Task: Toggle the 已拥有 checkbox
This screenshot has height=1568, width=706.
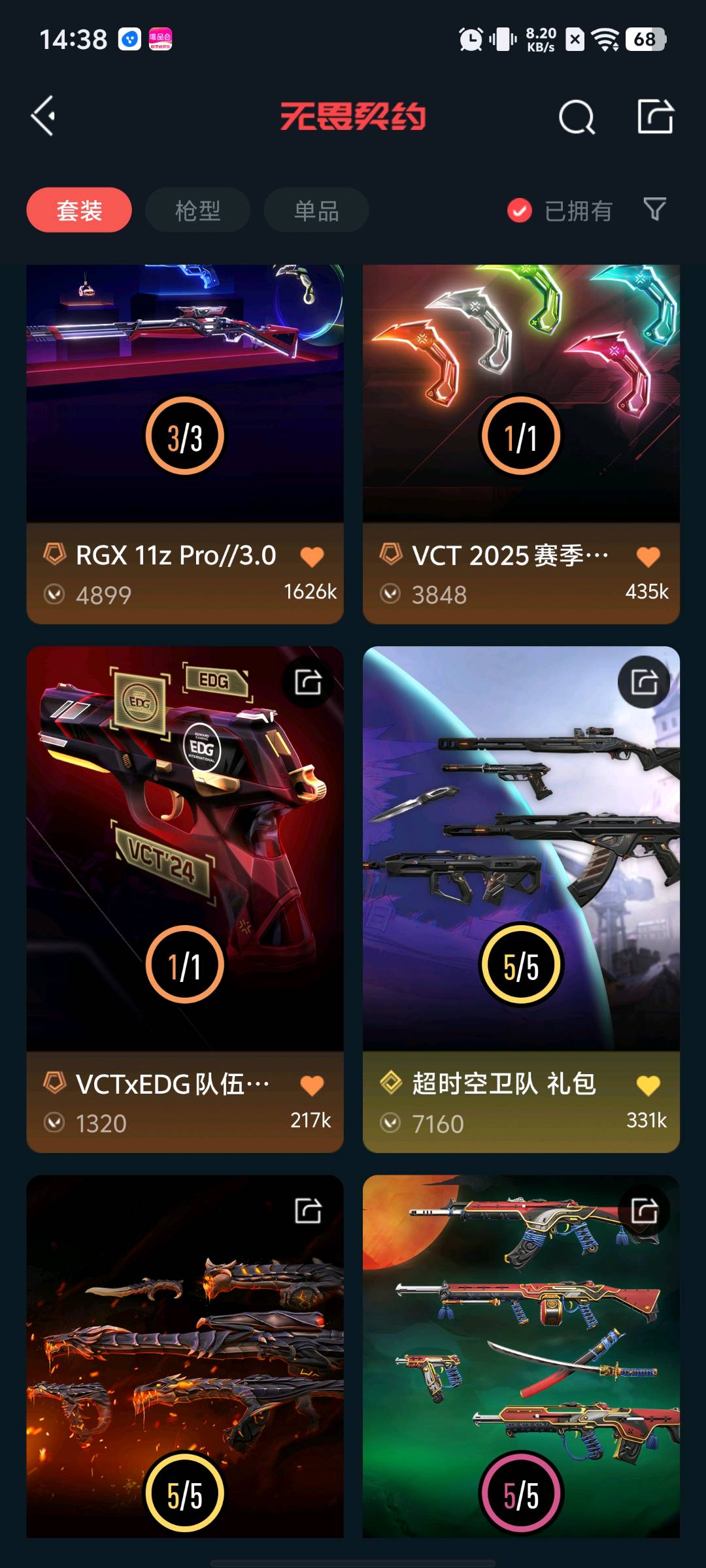Action: 520,210
